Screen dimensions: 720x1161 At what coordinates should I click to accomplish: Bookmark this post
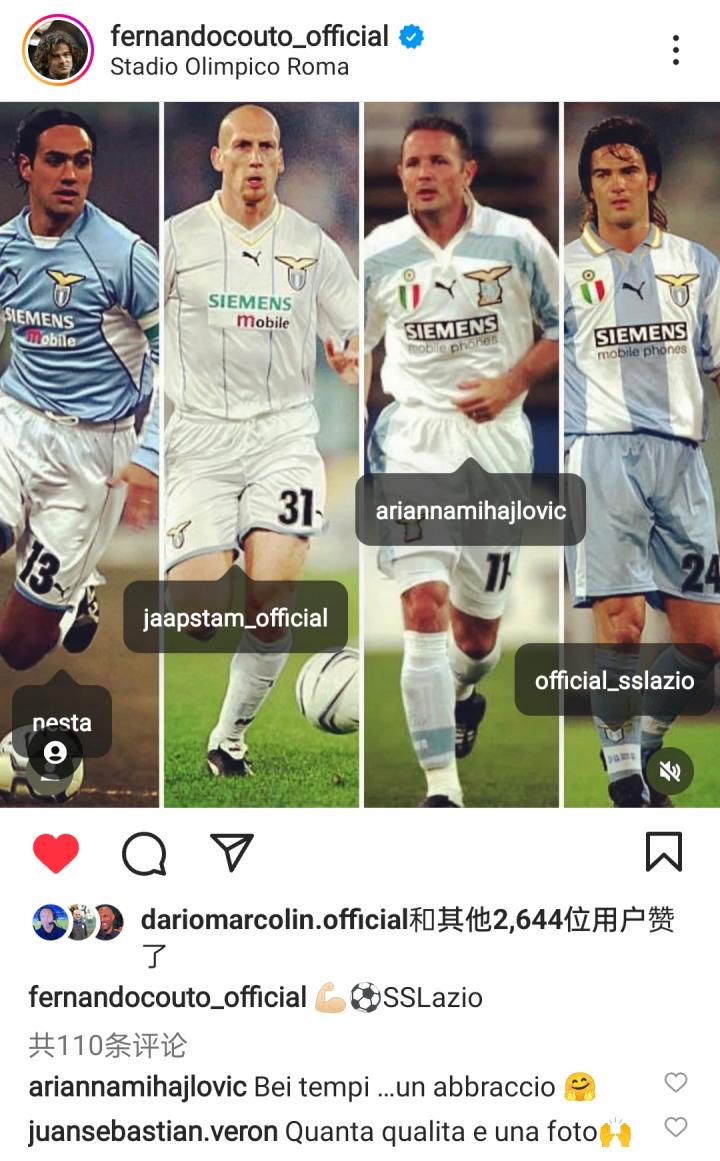coord(663,852)
